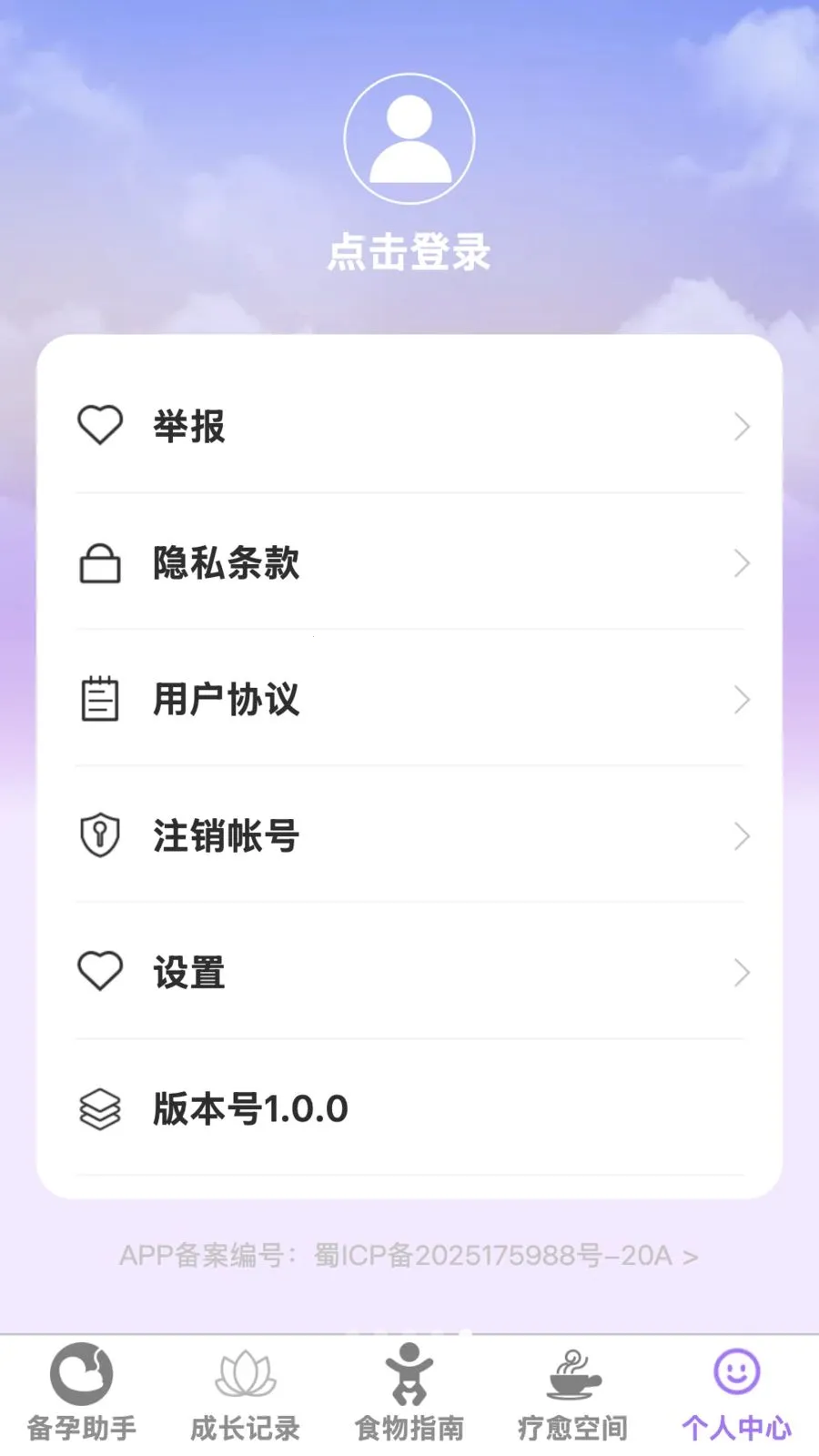819x1456 pixels.
Task: Tap the profile avatar circle
Action: pyautogui.click(x=409, y=136)
